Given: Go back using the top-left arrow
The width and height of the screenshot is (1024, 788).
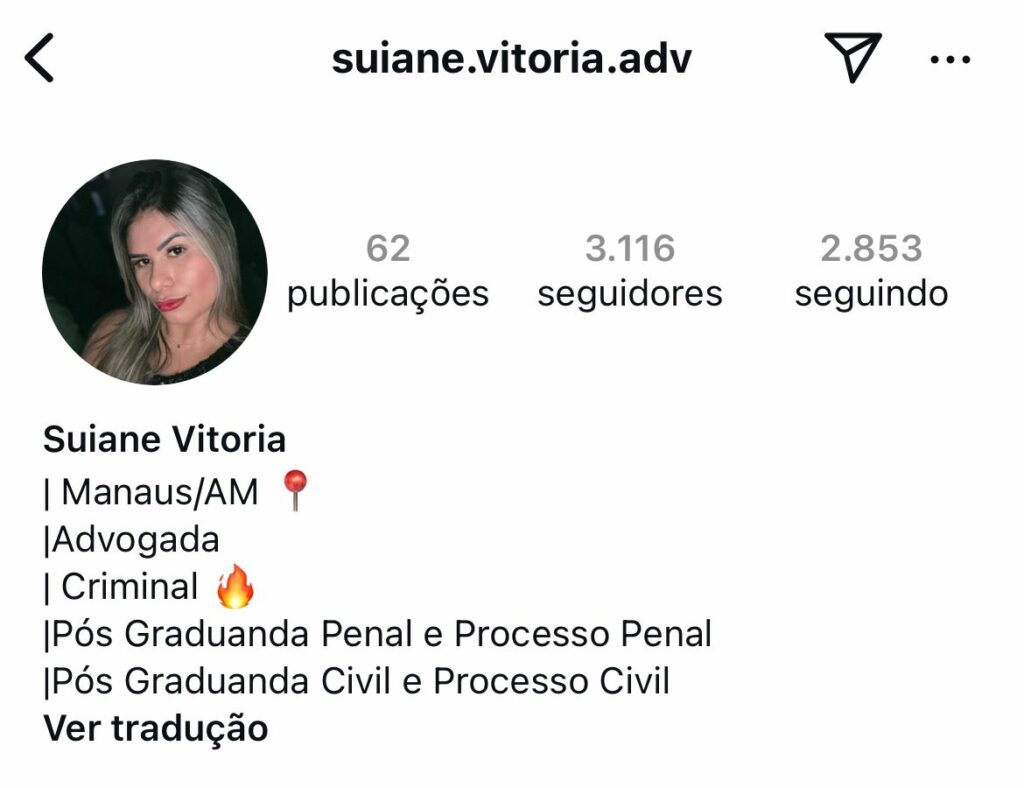Looking at the screenshot, I should pos(40,59).
